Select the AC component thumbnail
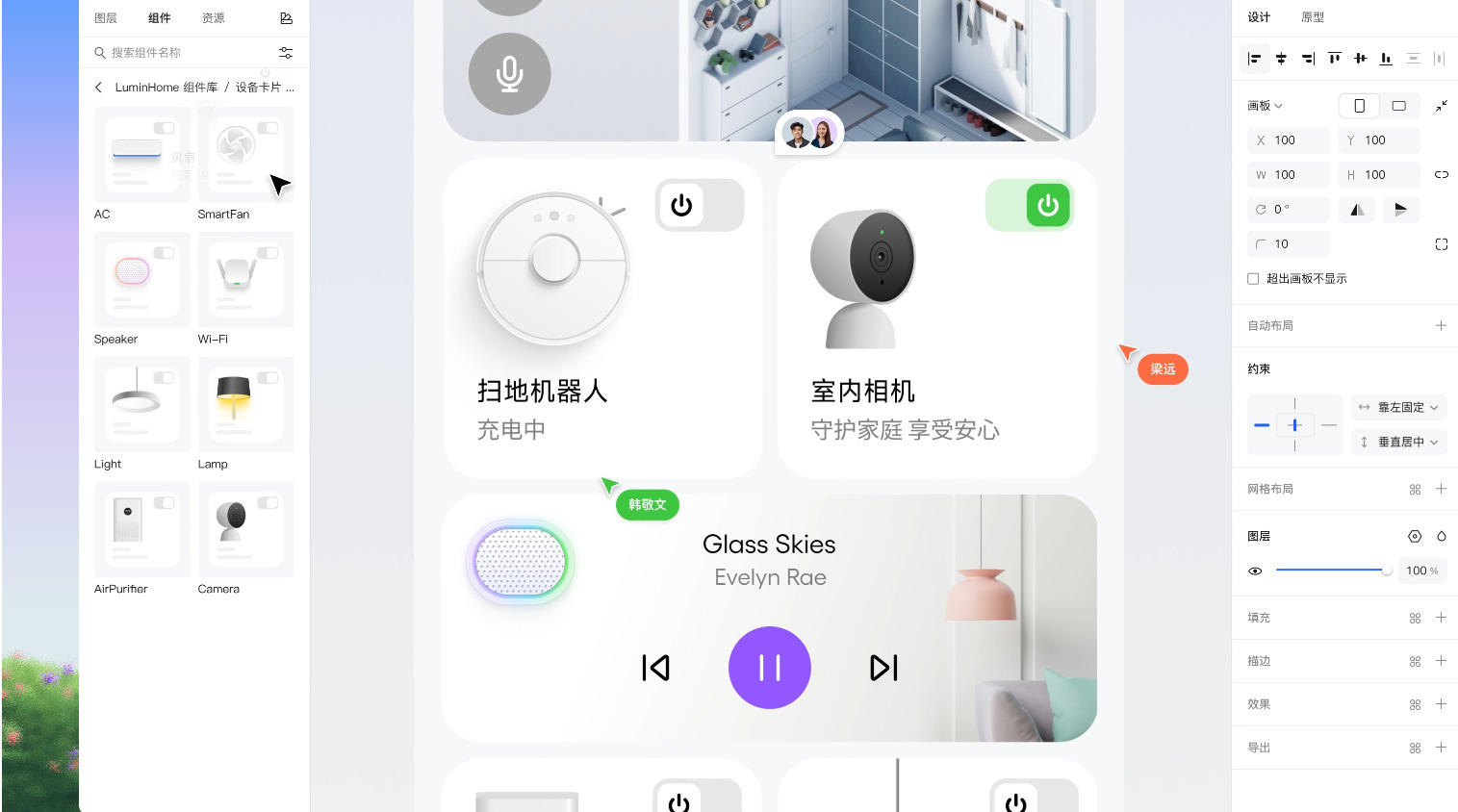 (141, 155)
